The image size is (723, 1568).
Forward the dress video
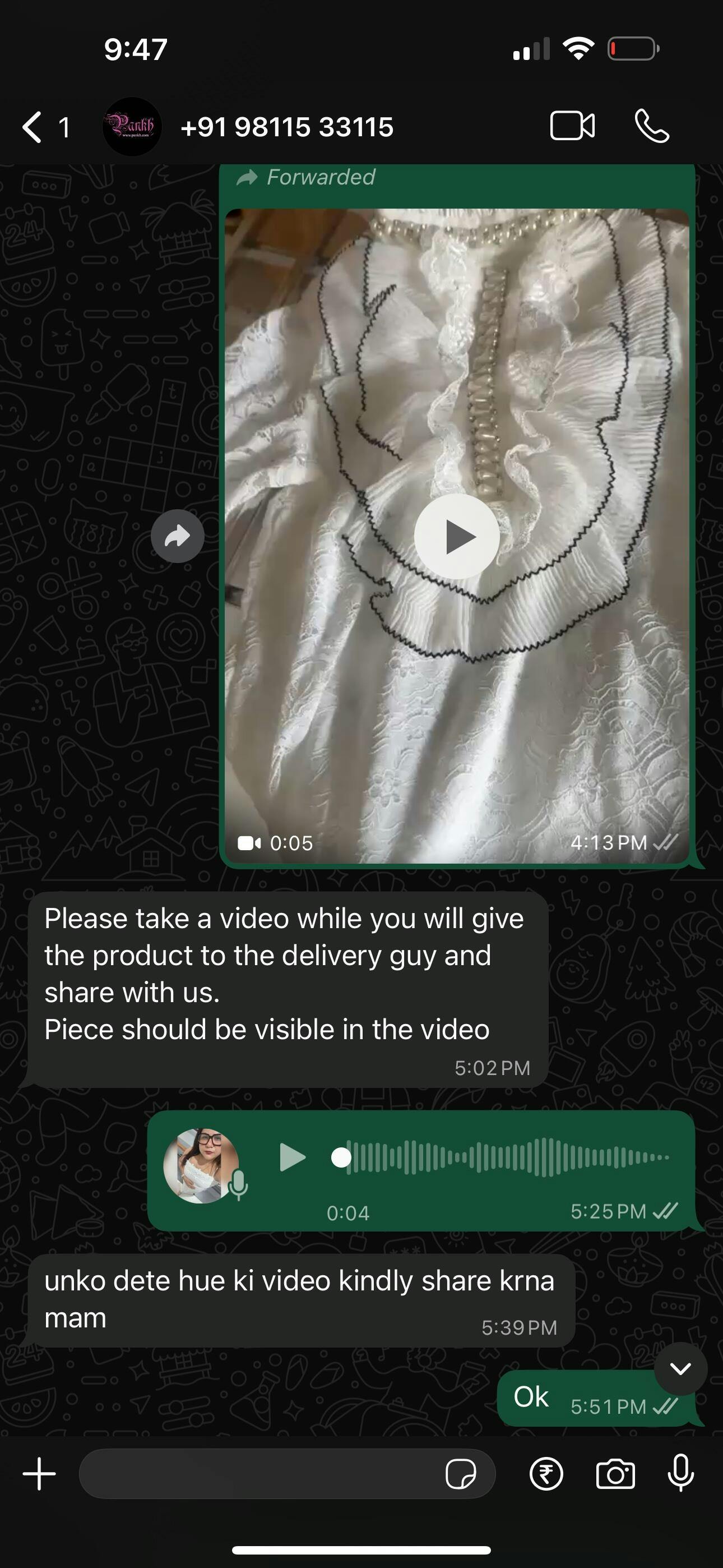tap(178, 536)
